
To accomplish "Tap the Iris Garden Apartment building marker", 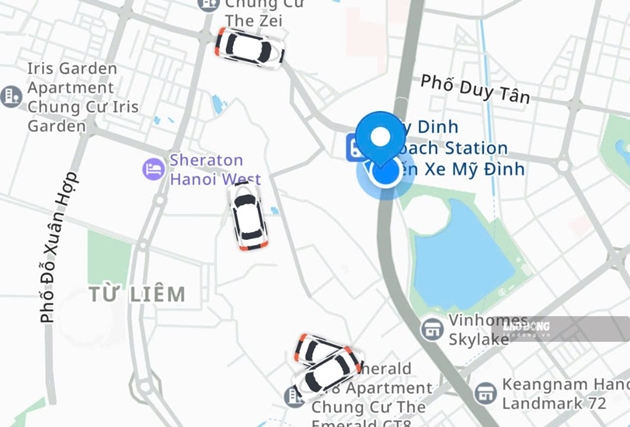I will pyautogui.click(x=11, y=97).
